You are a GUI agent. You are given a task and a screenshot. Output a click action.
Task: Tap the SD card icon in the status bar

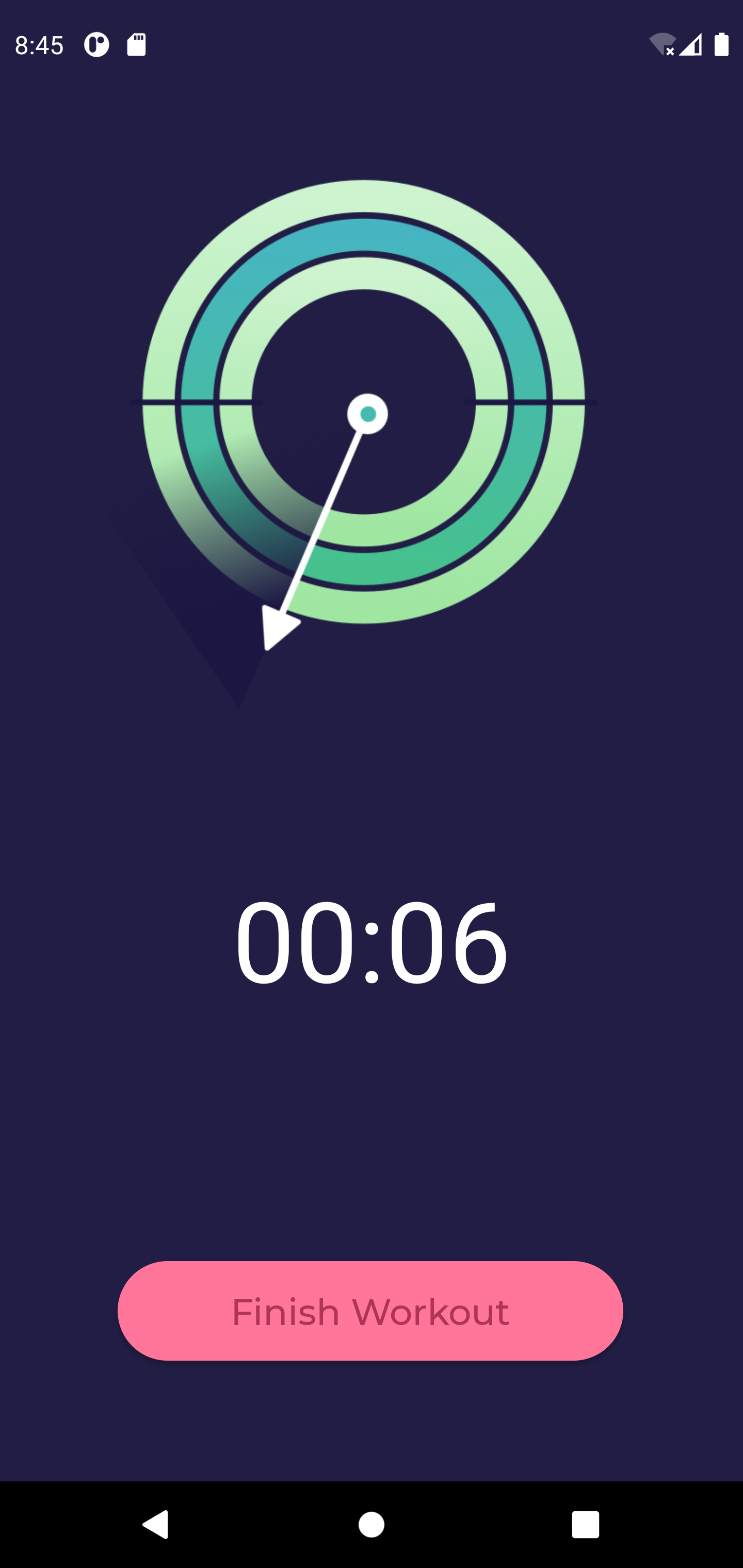coord(135,44)
